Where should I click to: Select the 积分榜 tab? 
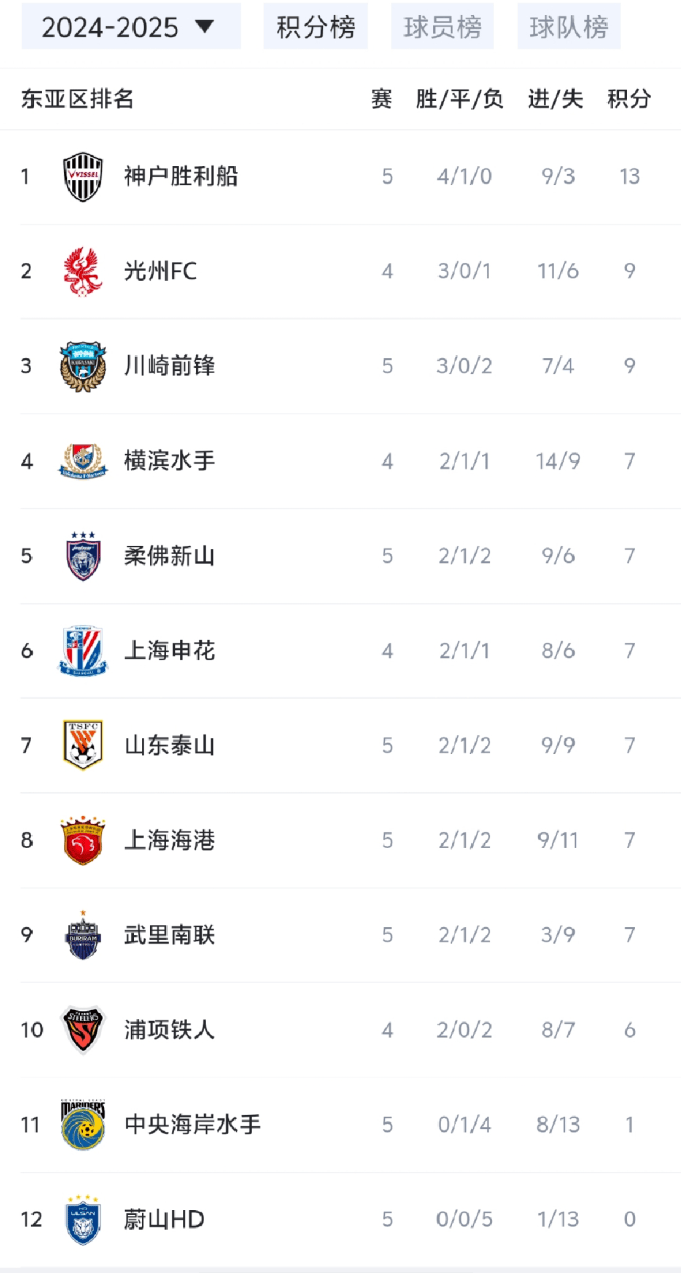(x=316, y=27)
